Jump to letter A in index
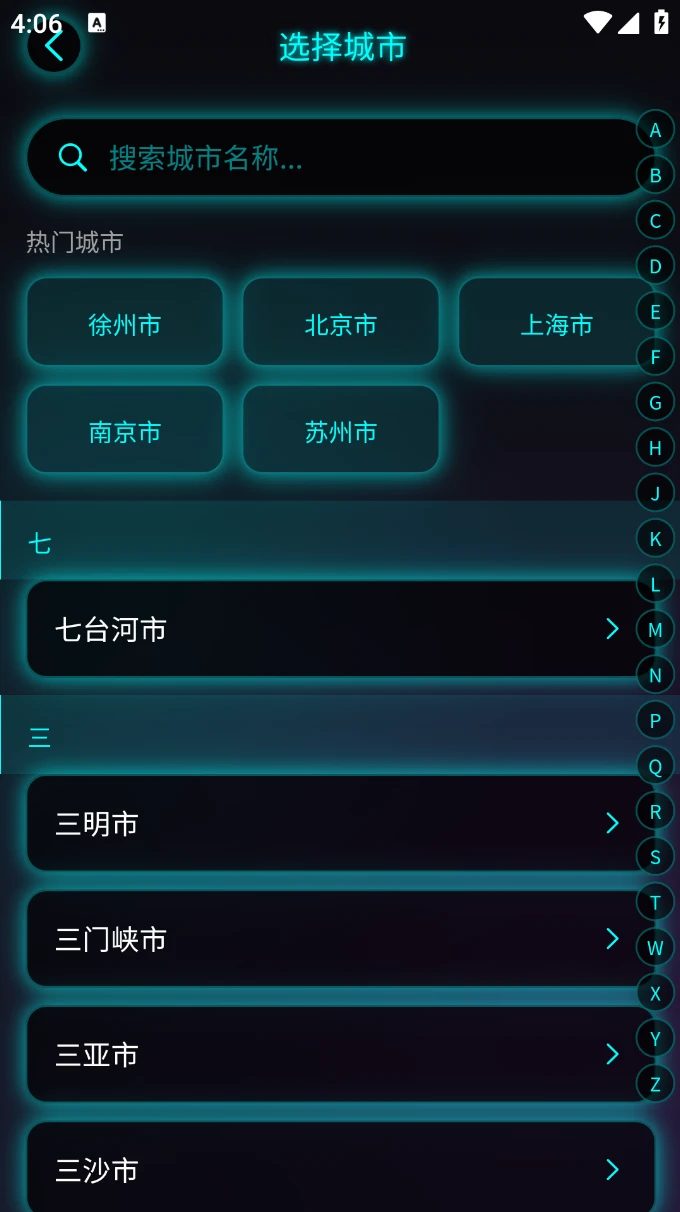This screenshot has width=680, height=1212. (655, 130)
